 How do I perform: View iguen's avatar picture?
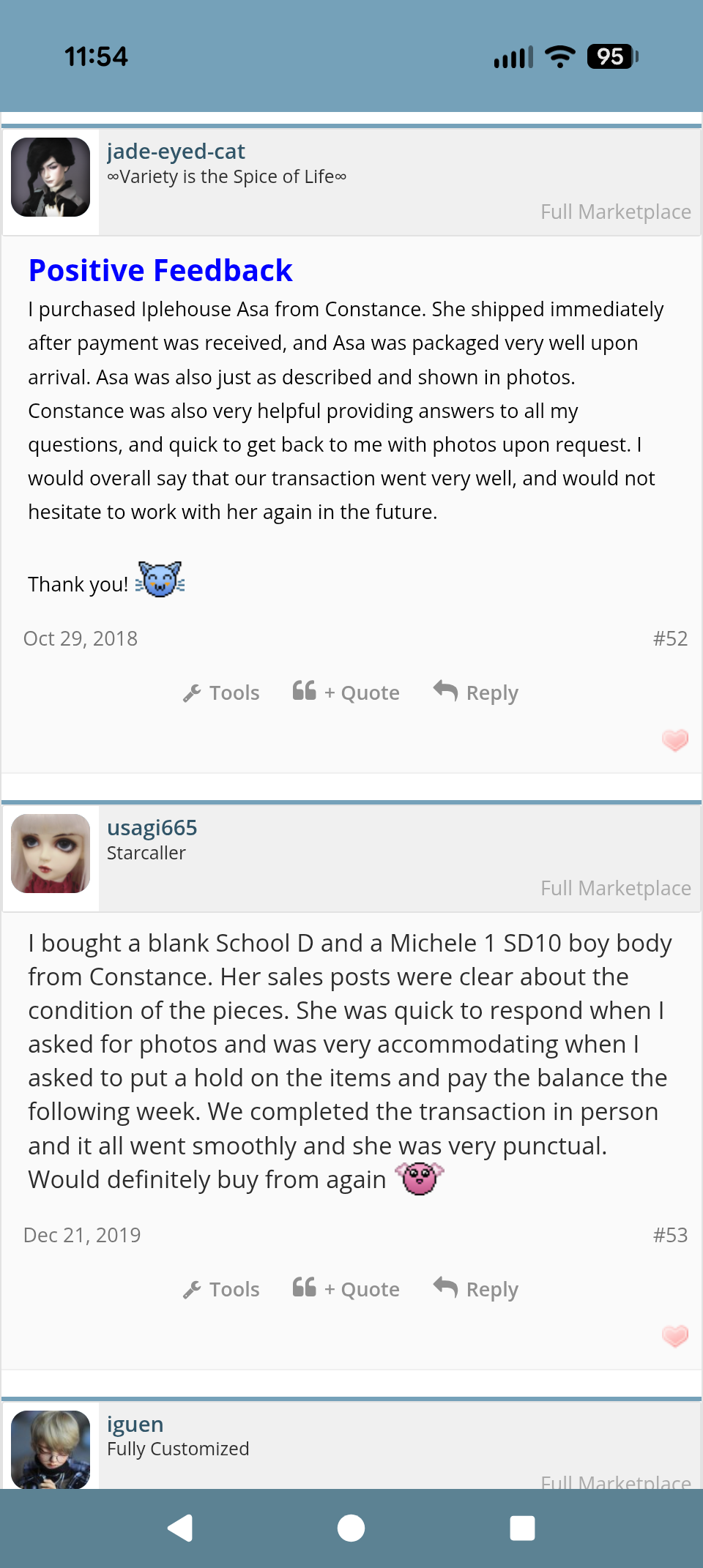51,1449
